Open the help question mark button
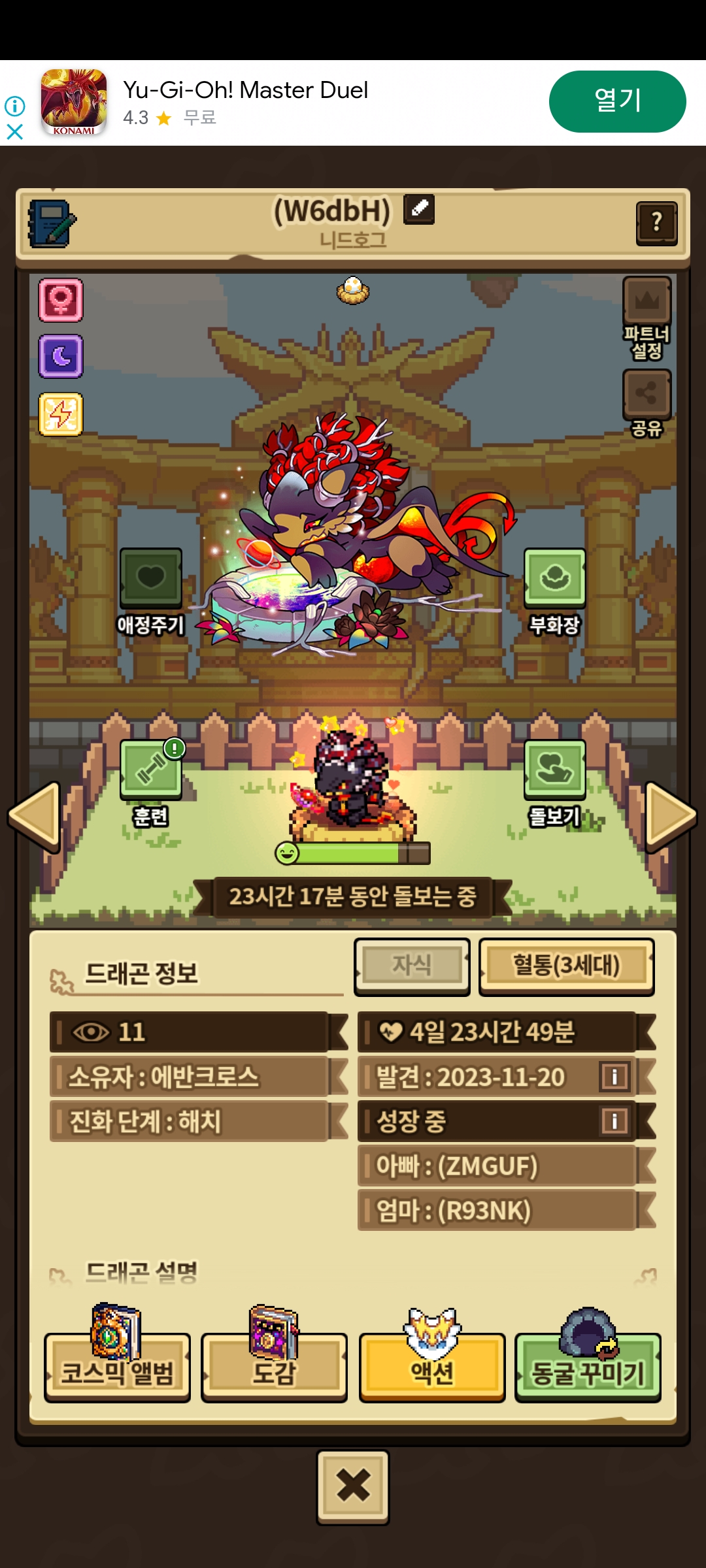 656,223
